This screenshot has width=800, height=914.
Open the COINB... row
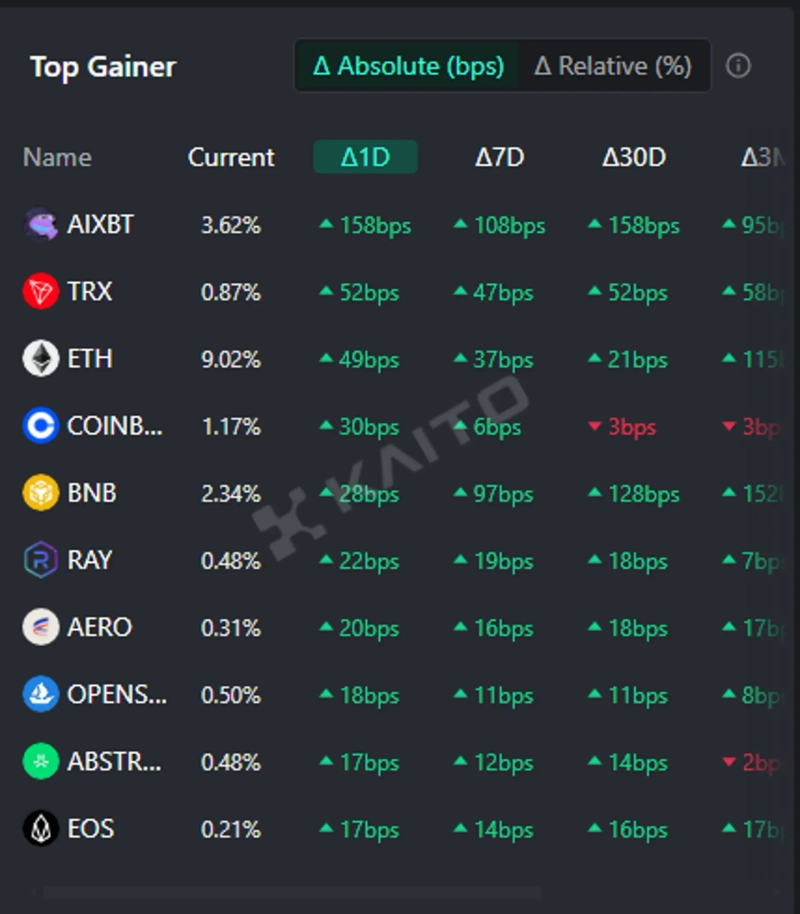114,426
